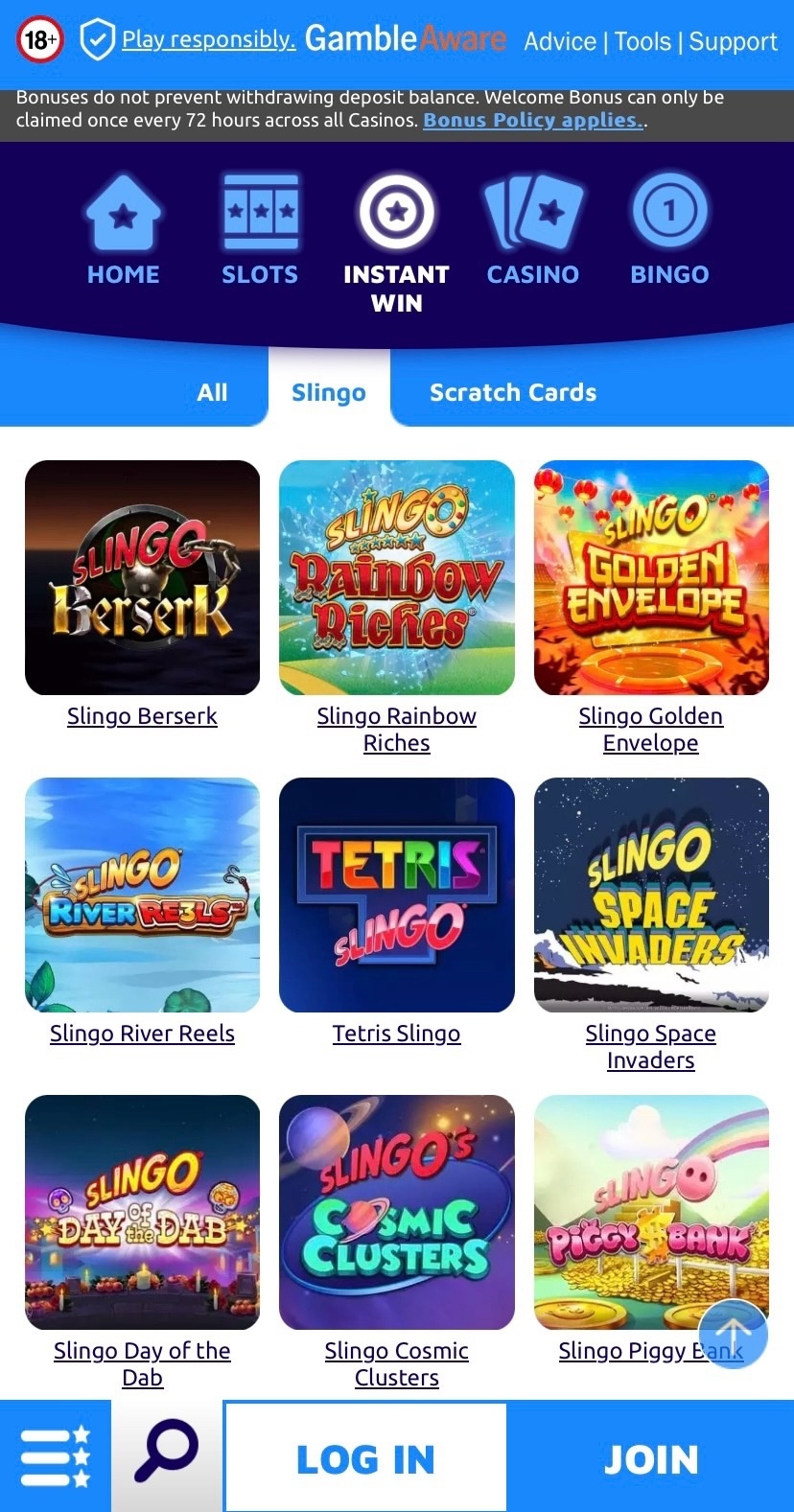
Task: Play Tetris Slingo
Action: pos(396,895)
